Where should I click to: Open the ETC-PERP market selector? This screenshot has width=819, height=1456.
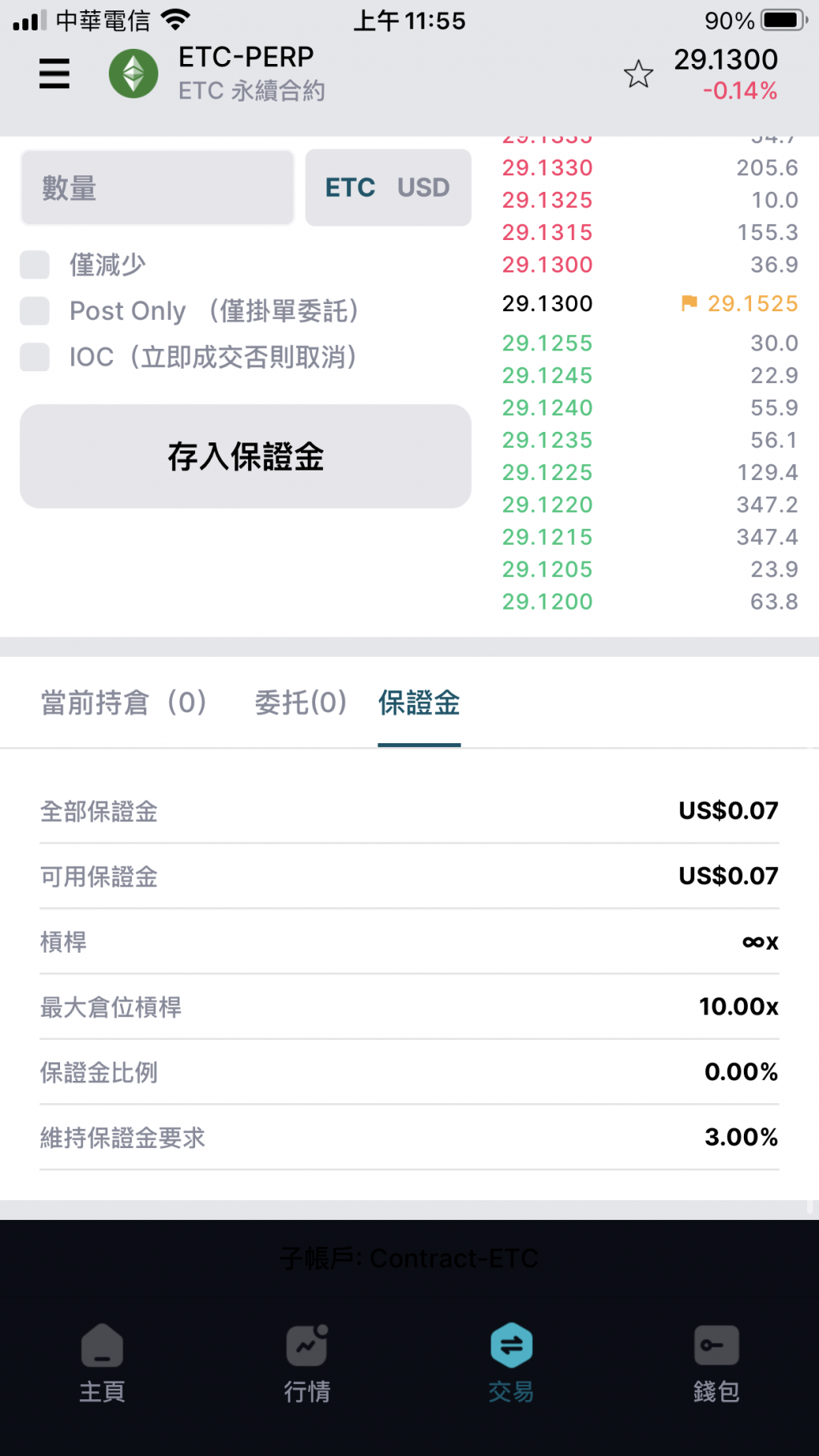coord(246,73)
